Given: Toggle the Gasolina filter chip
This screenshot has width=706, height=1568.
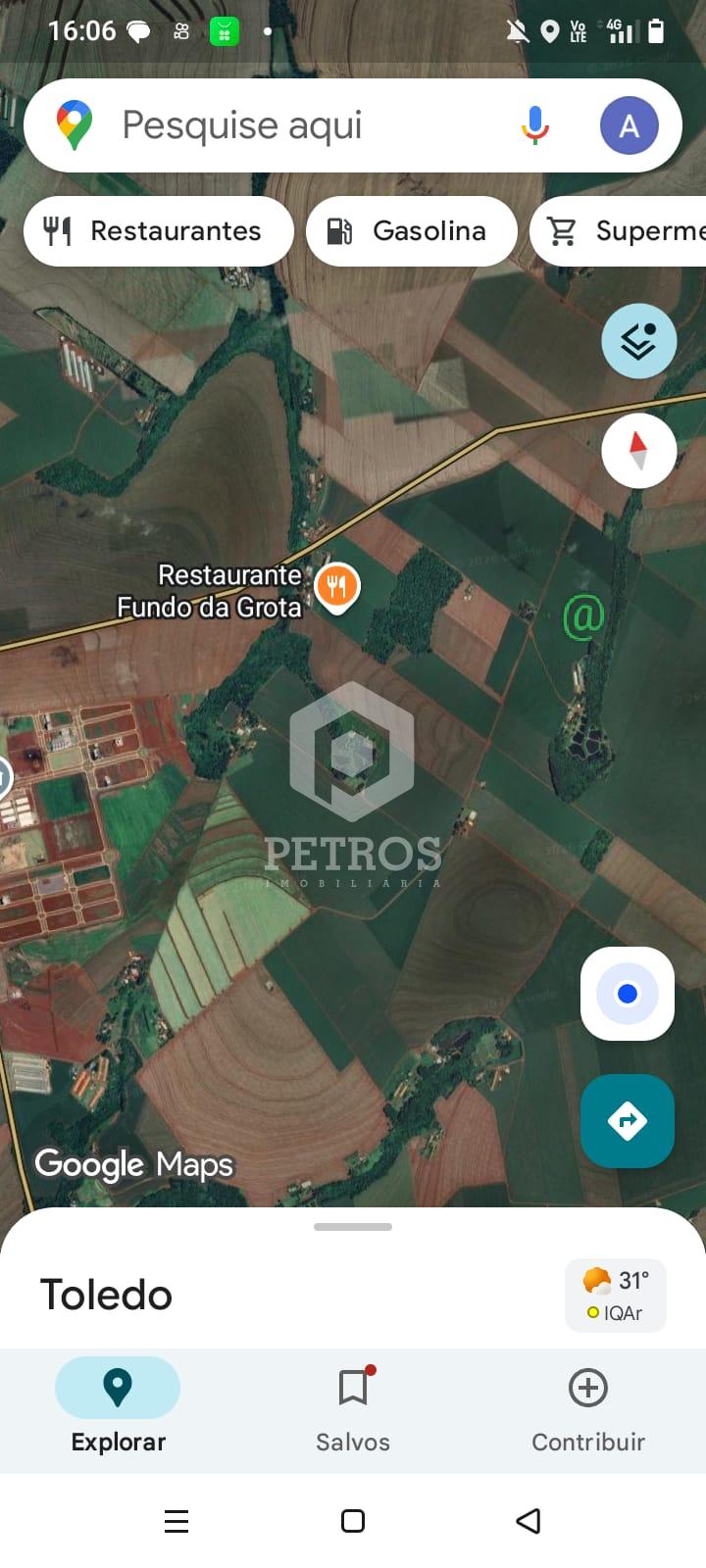Looking at the screenshot, I should (411, 230).
